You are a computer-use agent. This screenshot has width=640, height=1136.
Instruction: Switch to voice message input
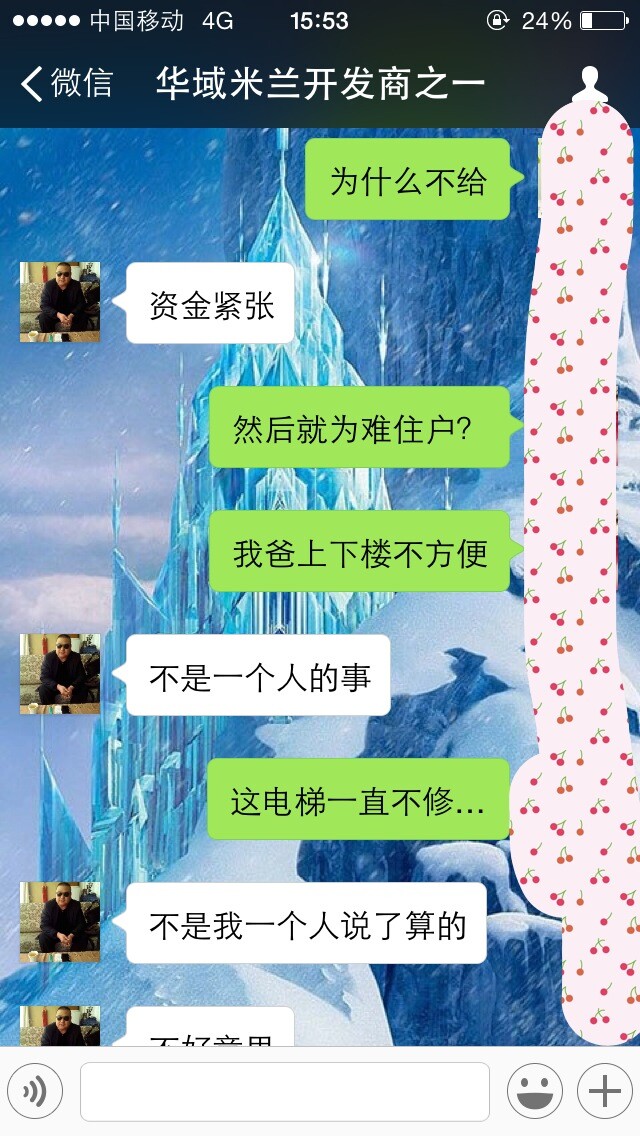click(x=35, y=1091)
